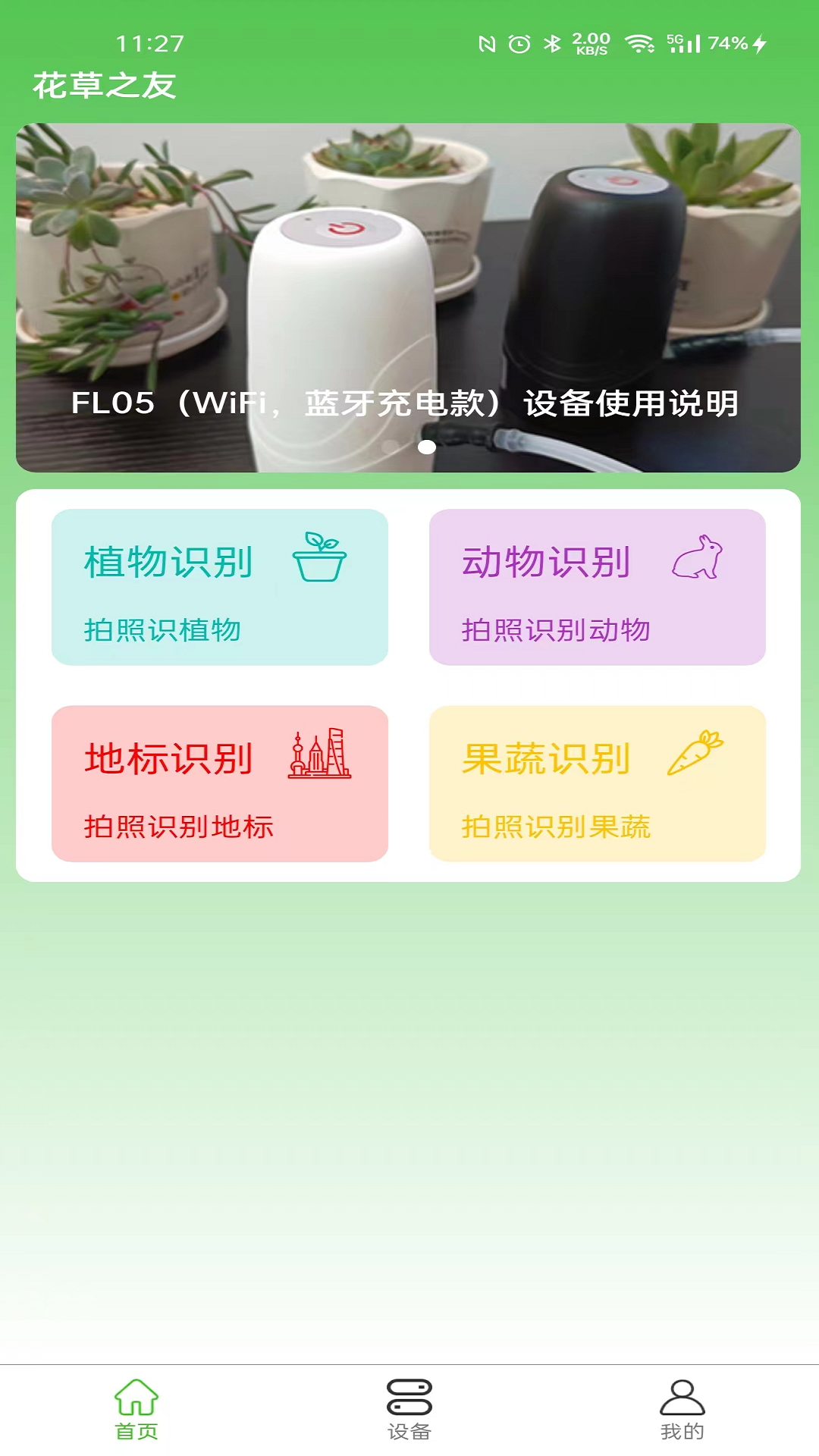Viewport: 819px width, 1456px height.
Task: Tap the alarm clock icon in status bar
Action: [x=520, y=42]
